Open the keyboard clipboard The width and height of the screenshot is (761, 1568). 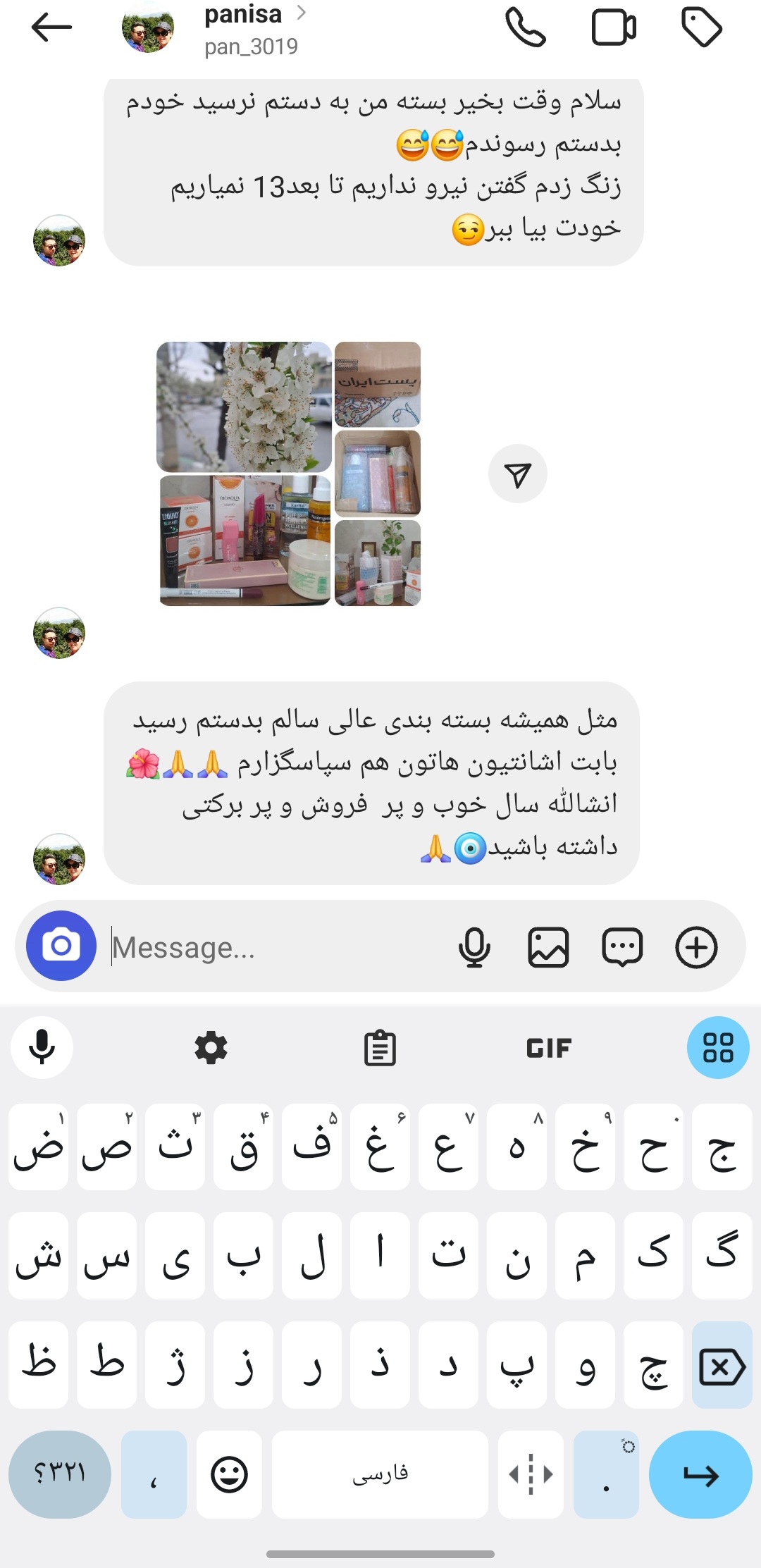[x=380, y=1048]
